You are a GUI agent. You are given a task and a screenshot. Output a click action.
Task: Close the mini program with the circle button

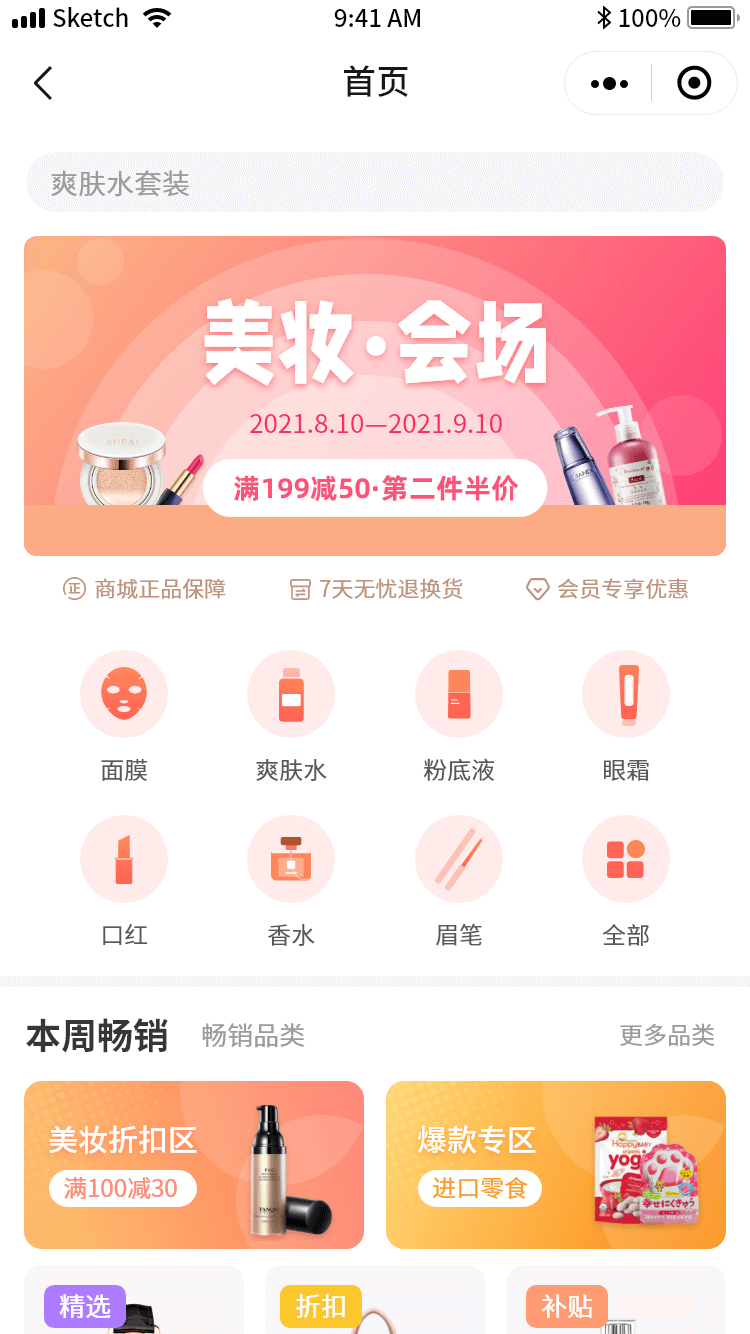[694, 83]
